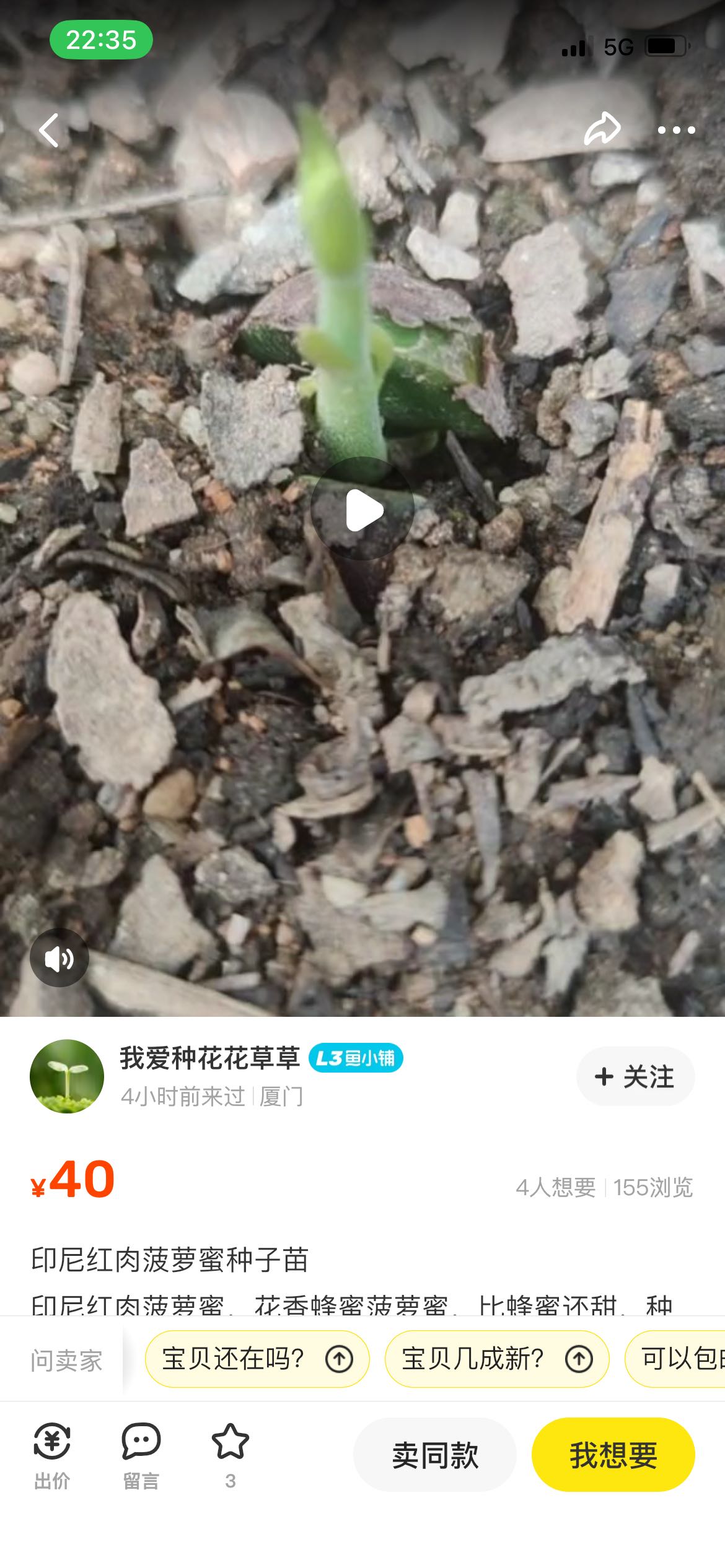Follow the seller with 关注
The width and height of the screenshot is (725, 1568).
(x=635, y=1077)
